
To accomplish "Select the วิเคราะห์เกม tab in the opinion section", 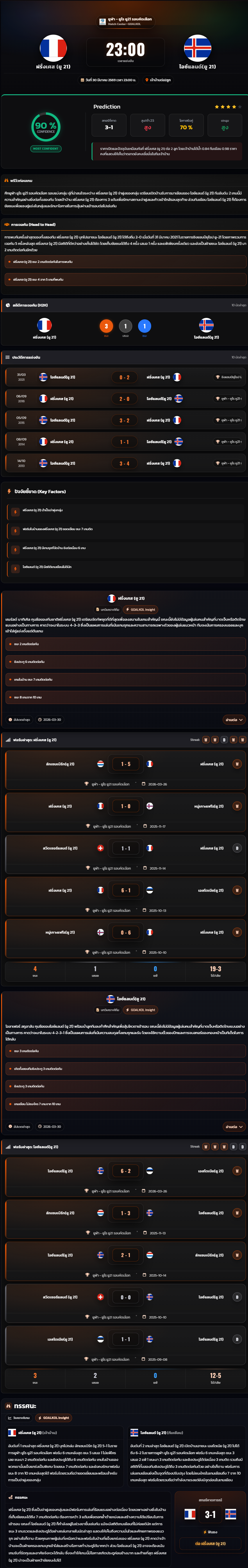I will tap(20, 1418).
